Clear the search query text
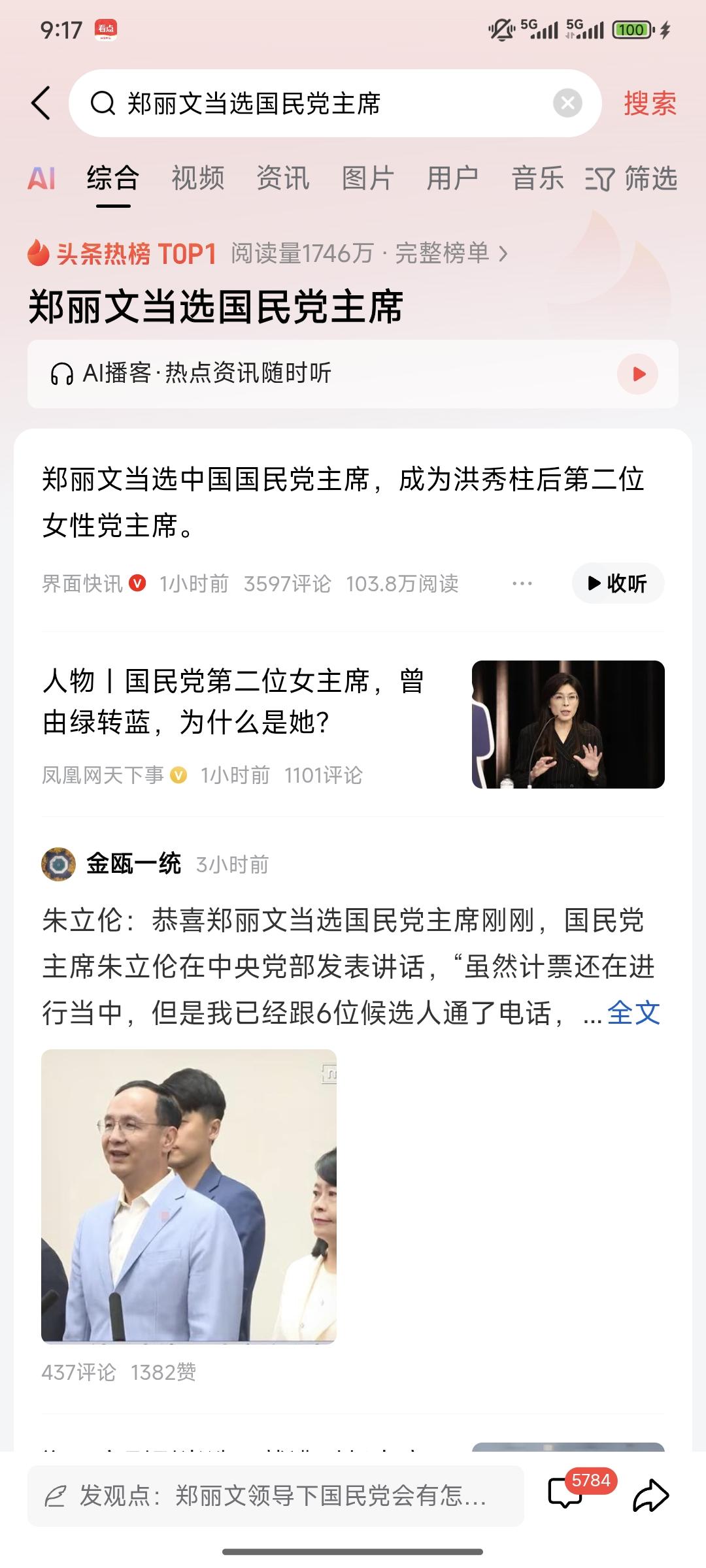This screenshot has height=1568, width=706. click(x=567, y=103)
